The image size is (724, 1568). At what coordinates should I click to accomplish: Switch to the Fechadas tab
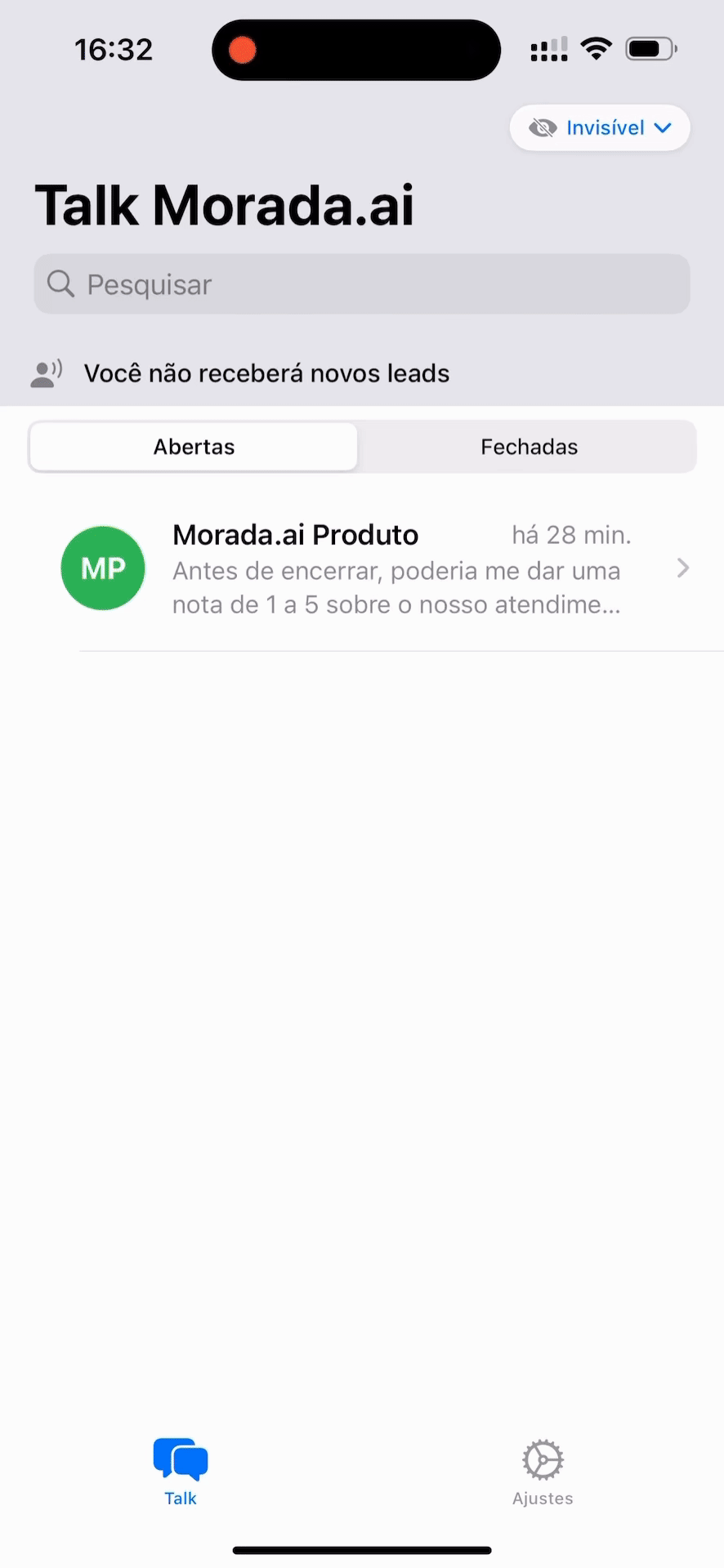(x=529, y=447)
